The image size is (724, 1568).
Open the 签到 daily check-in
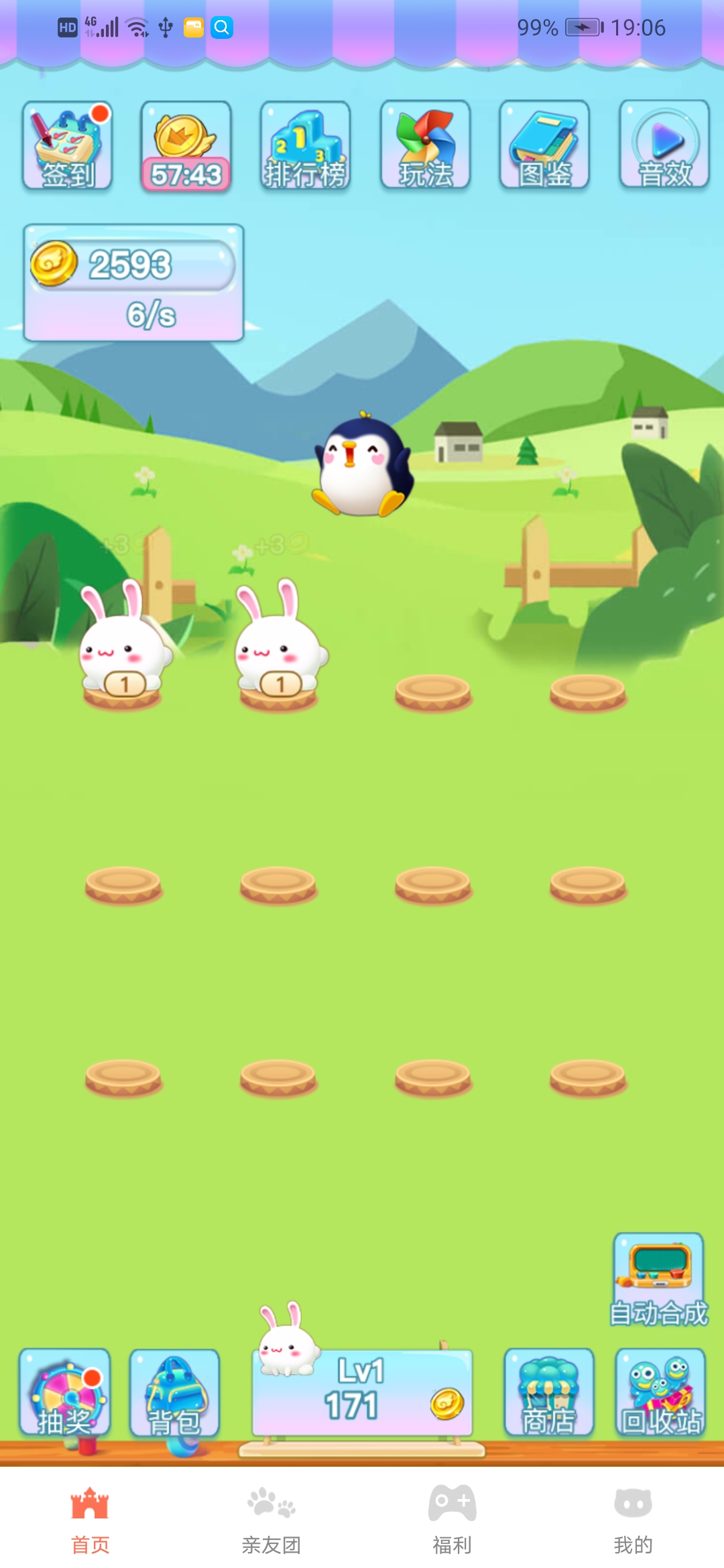[x=67, y=146]
